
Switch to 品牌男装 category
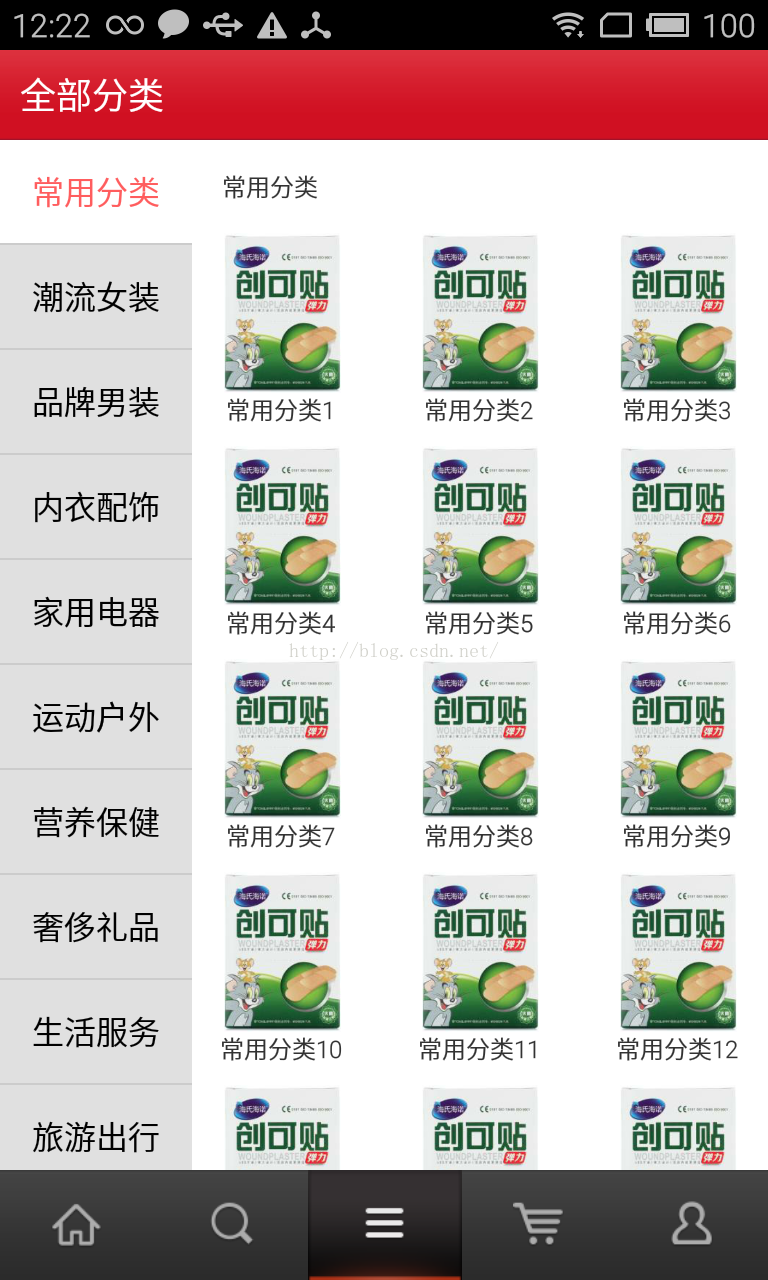96,402
